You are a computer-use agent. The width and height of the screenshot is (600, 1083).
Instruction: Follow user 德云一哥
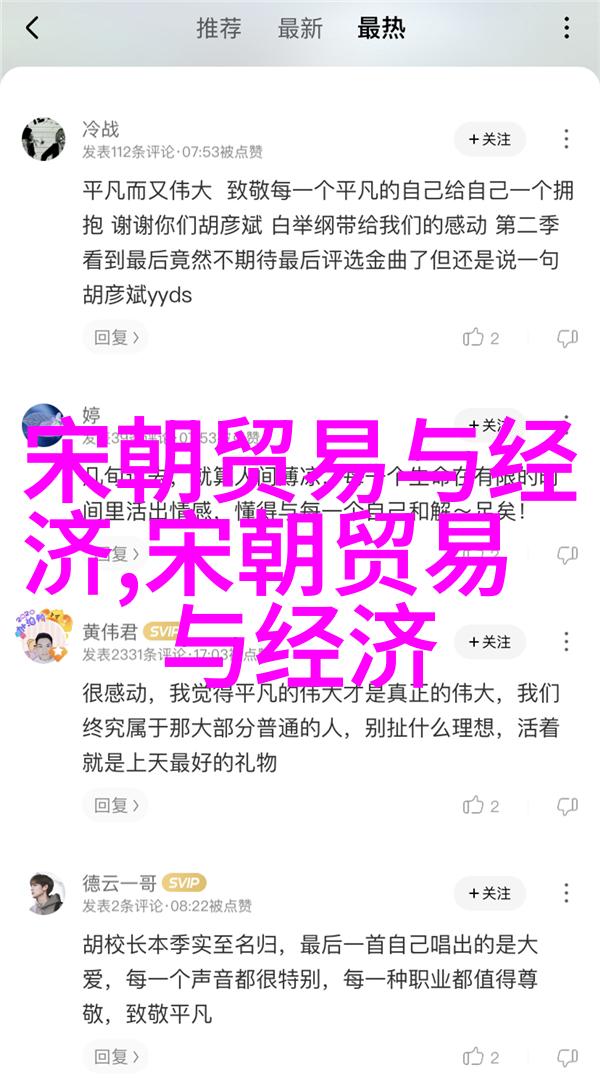pyautogui.click(x=489, y=893)
